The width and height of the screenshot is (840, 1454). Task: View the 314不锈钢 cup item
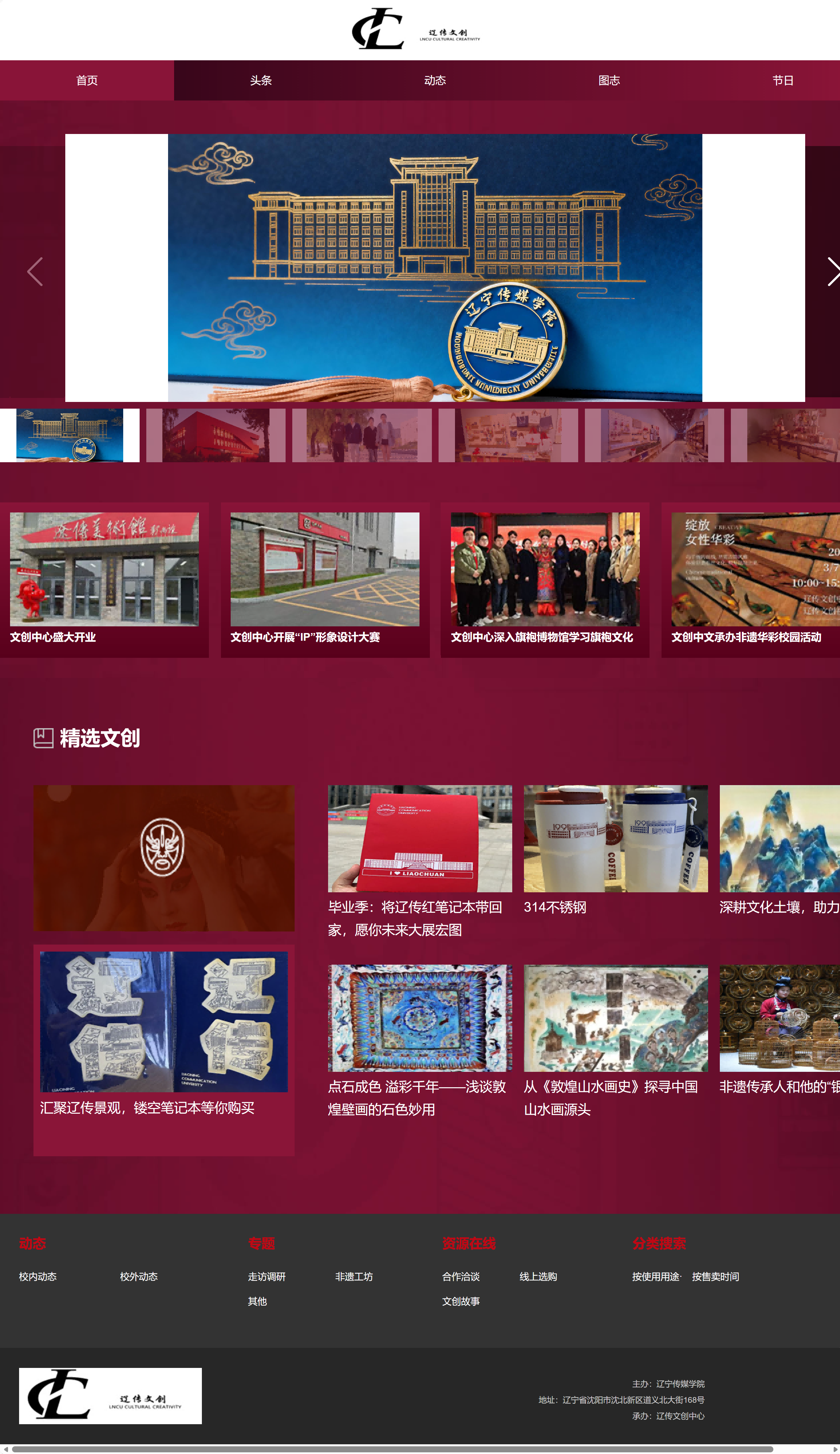[615, 854]
